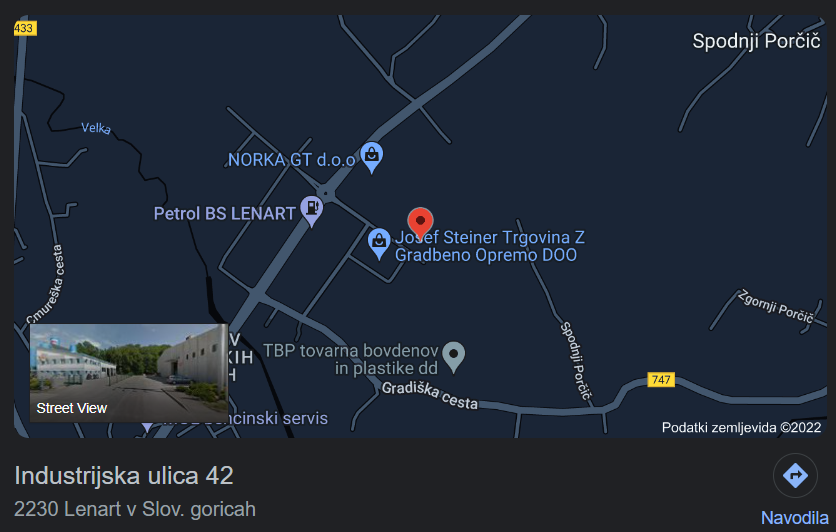
Task: Select the TBP tovarna bovdenov location pin
Action: [x=454, y=353]
